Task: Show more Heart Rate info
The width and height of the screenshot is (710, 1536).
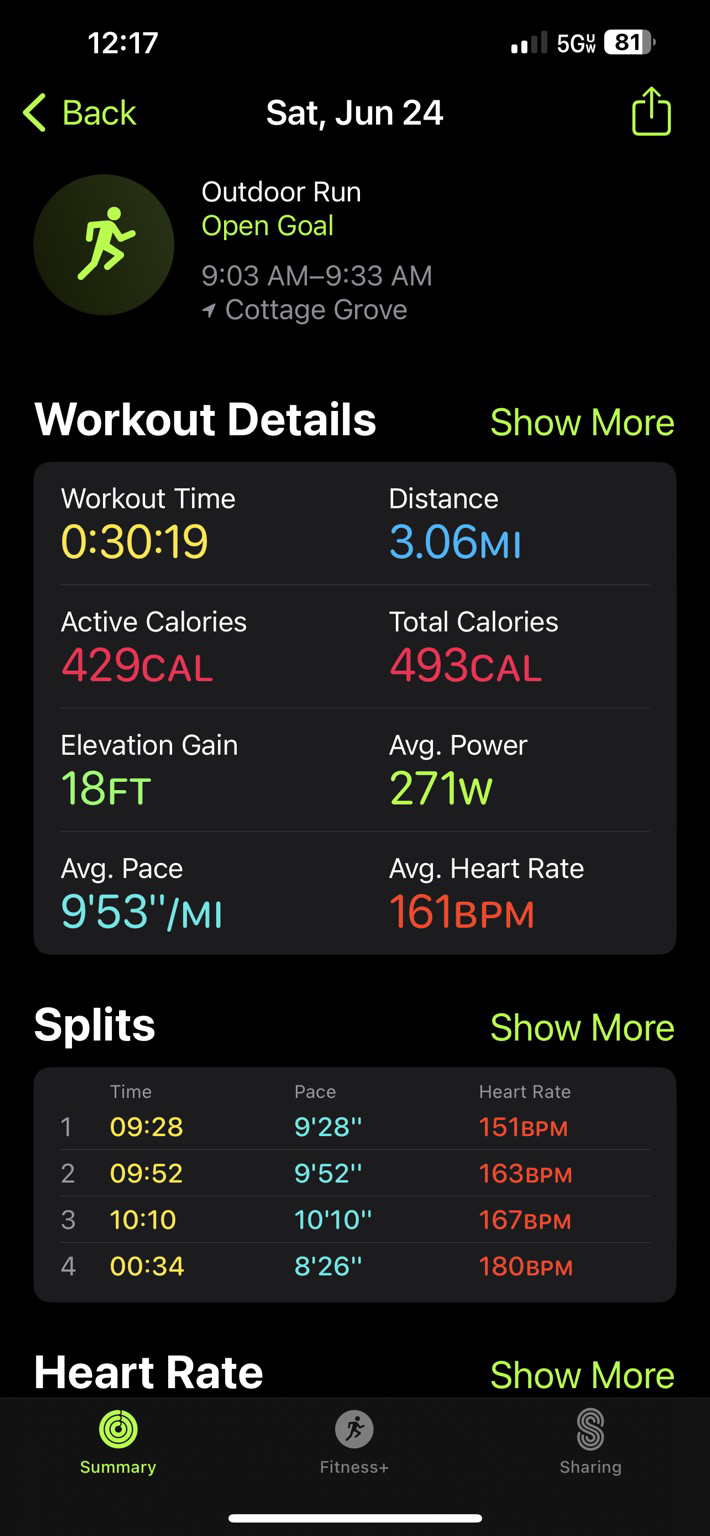Action: [x=582, y=1375]
